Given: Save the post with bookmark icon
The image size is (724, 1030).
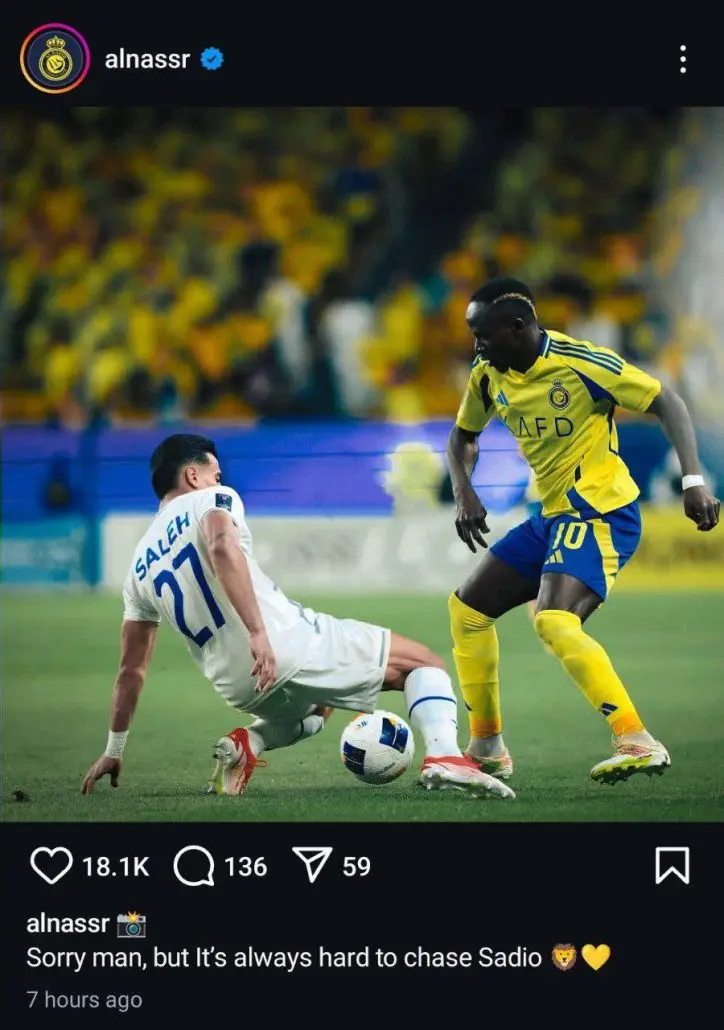Looking at the screenshot, I should point(672,865).
